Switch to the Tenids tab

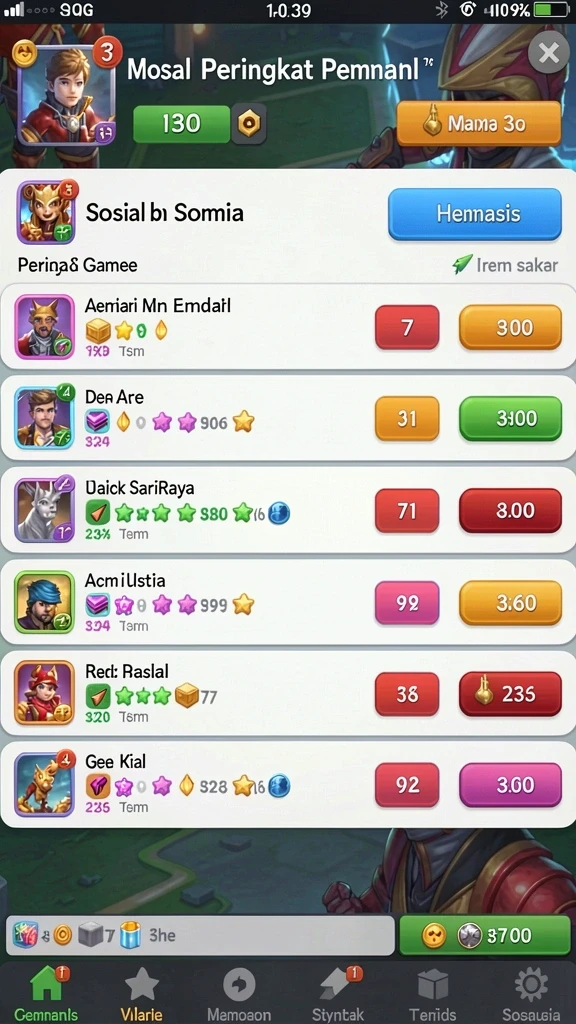(432, 993)
